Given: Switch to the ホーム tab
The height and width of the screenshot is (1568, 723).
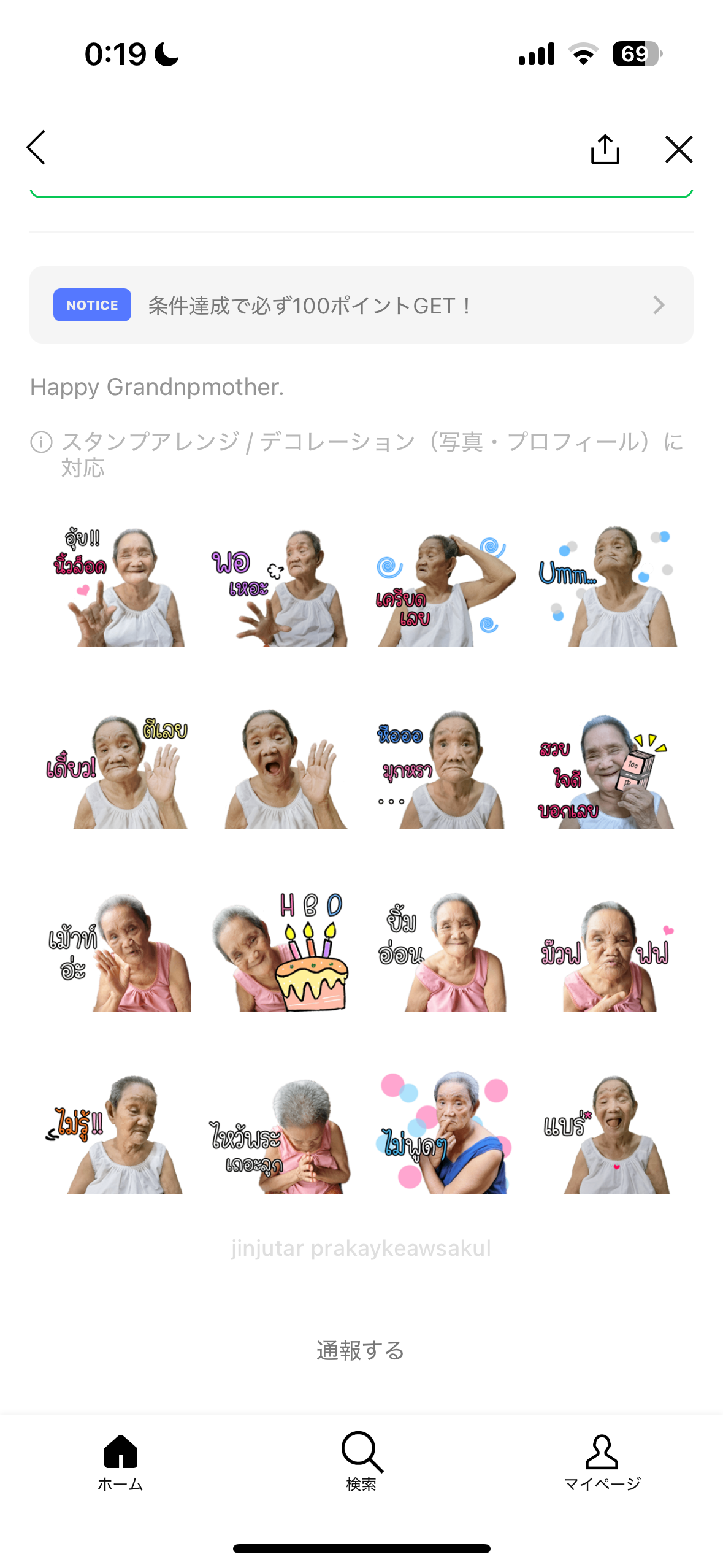Looking at the screenshot, I should point(120,1462).
